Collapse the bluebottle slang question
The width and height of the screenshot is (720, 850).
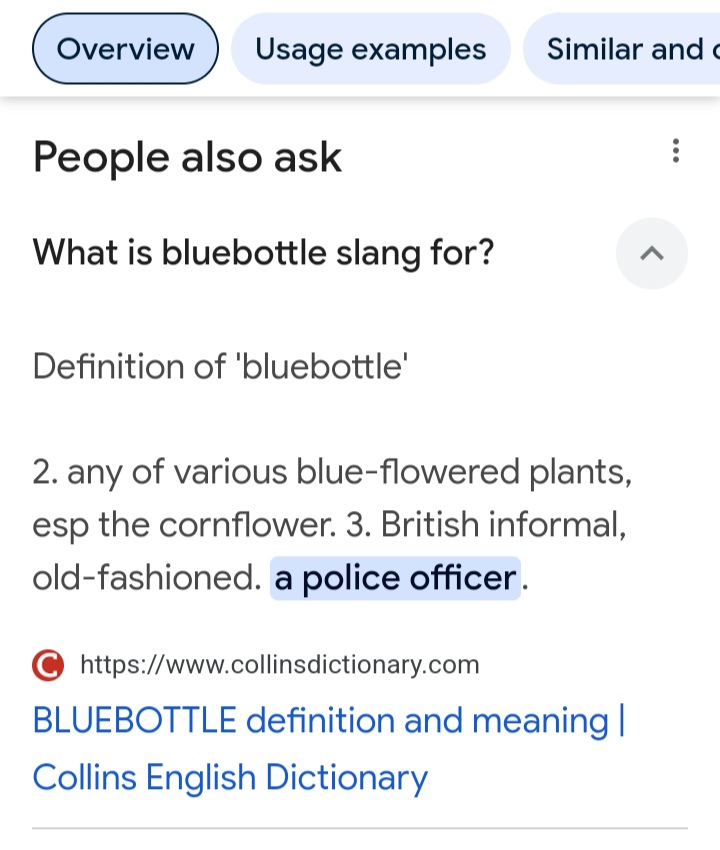pos(651,254)
